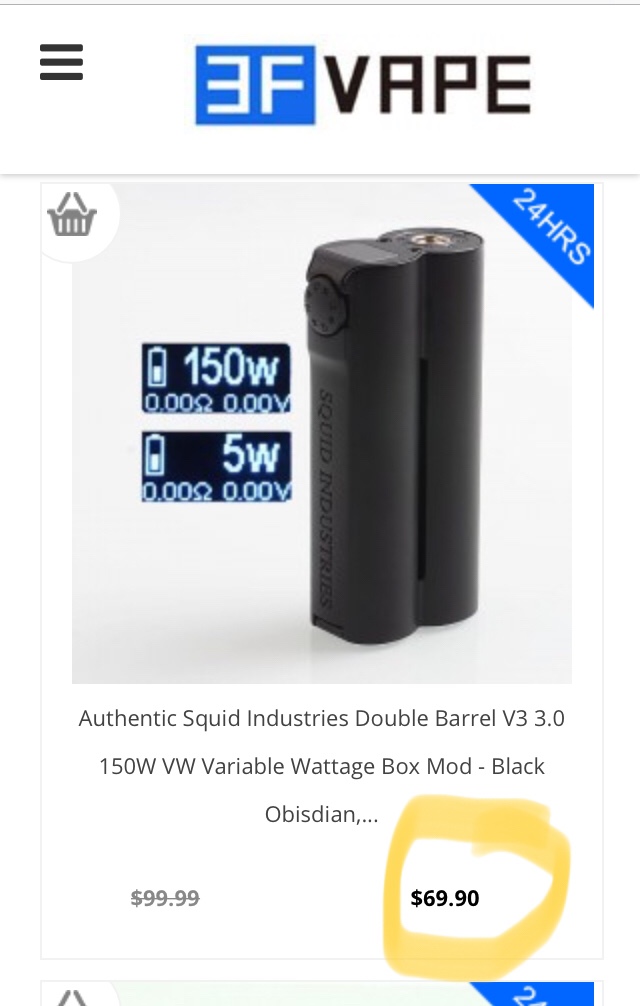The image size is (640, 1006).
Task: Open the hamburger navigation menu
Action: click(x=61, y=65)
